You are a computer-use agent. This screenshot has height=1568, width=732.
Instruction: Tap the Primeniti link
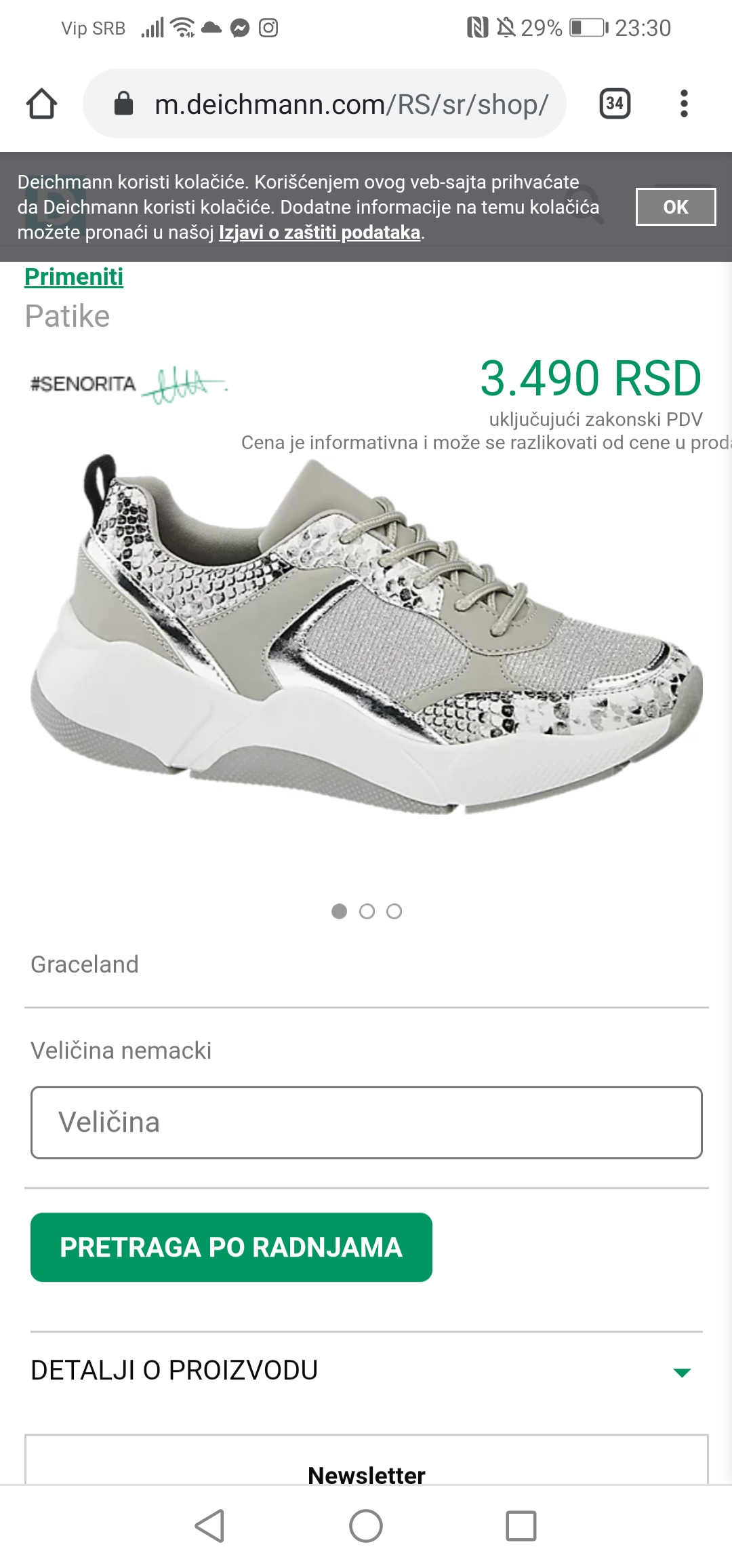coord(74,277)
